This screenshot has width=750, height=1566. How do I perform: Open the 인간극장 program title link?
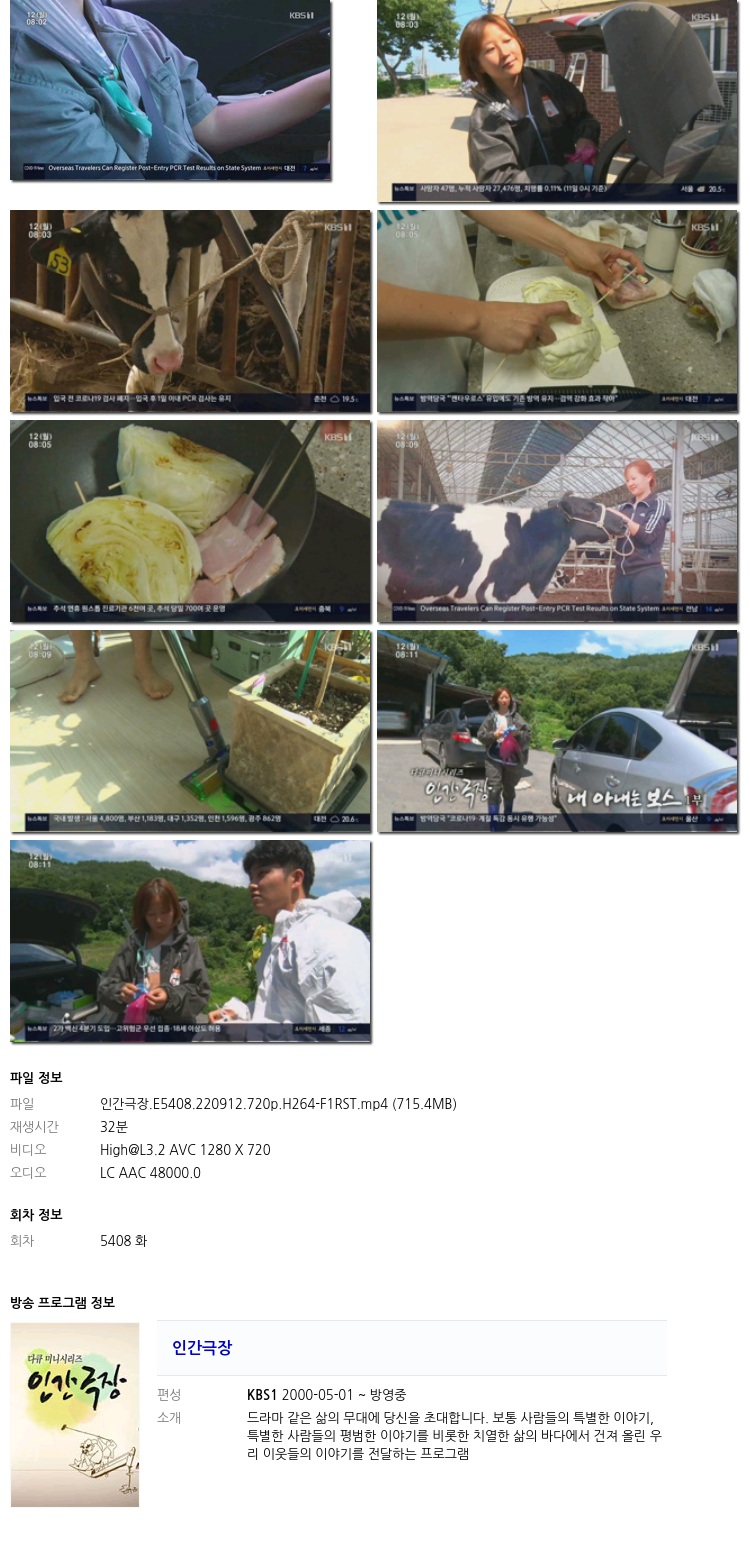pos(202,1347)
